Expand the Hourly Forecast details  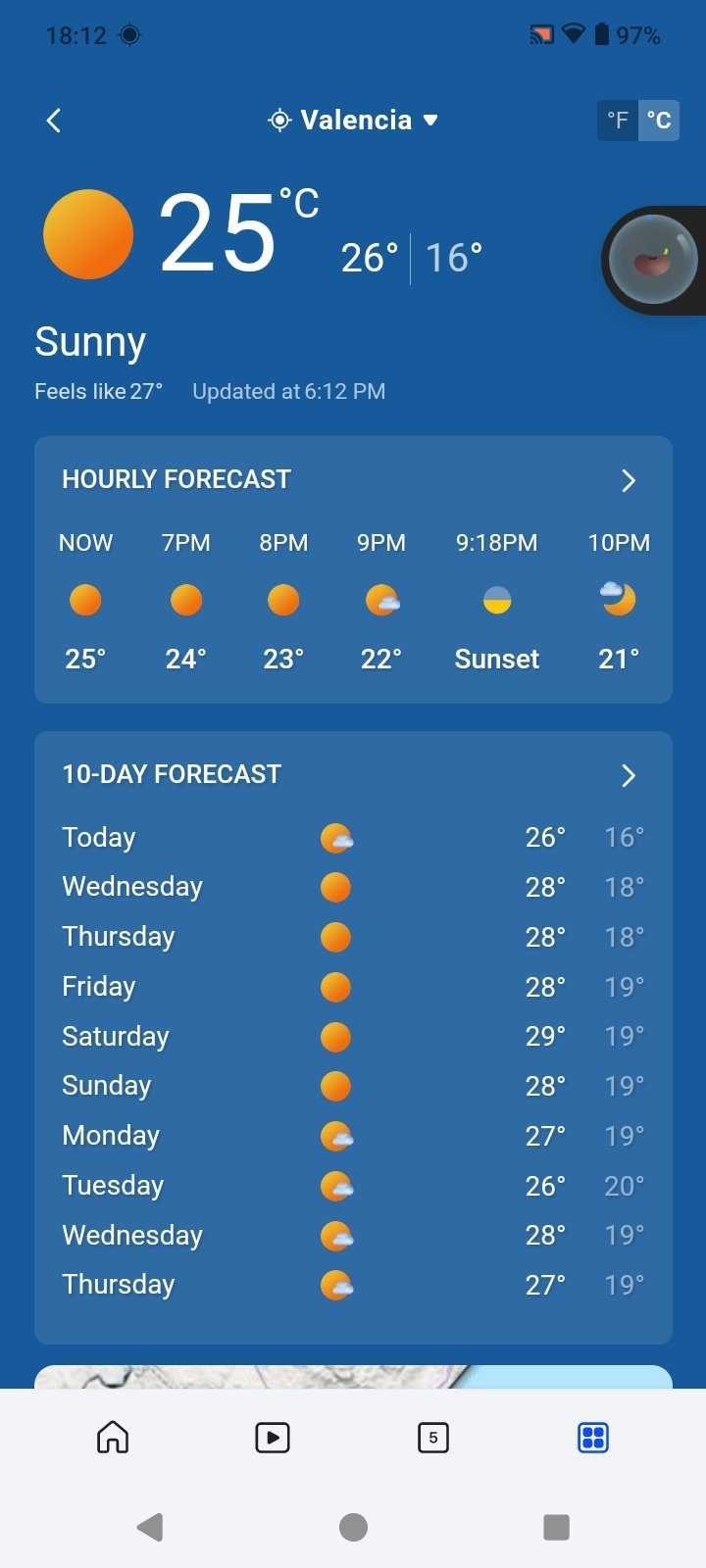click(x=629, y=480)
